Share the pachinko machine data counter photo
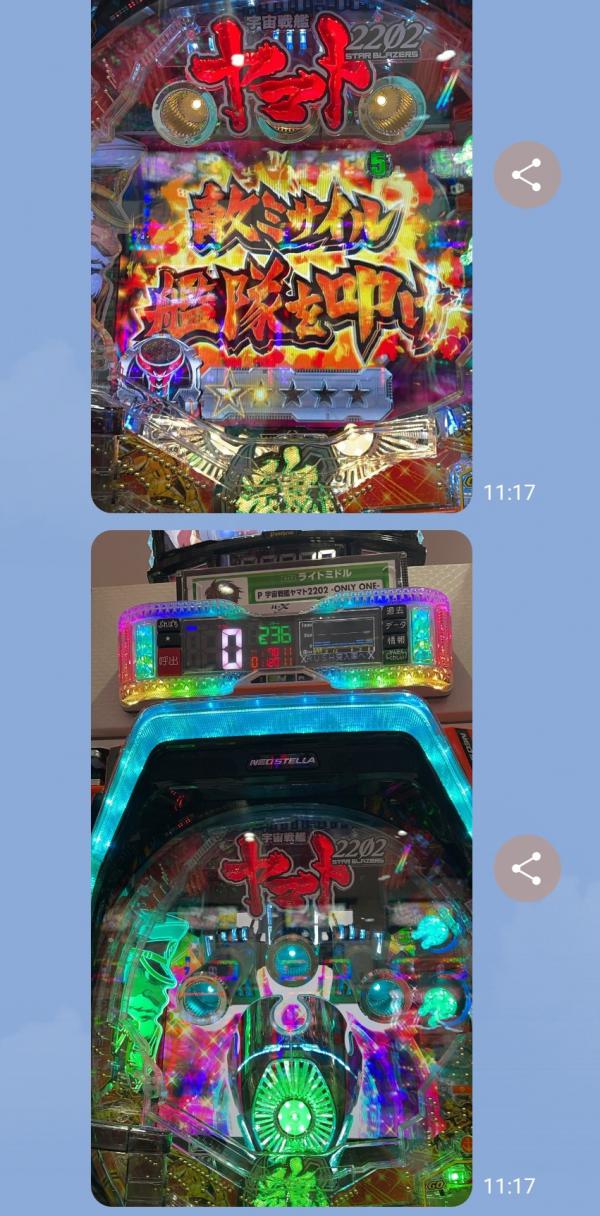 point(527,868)
